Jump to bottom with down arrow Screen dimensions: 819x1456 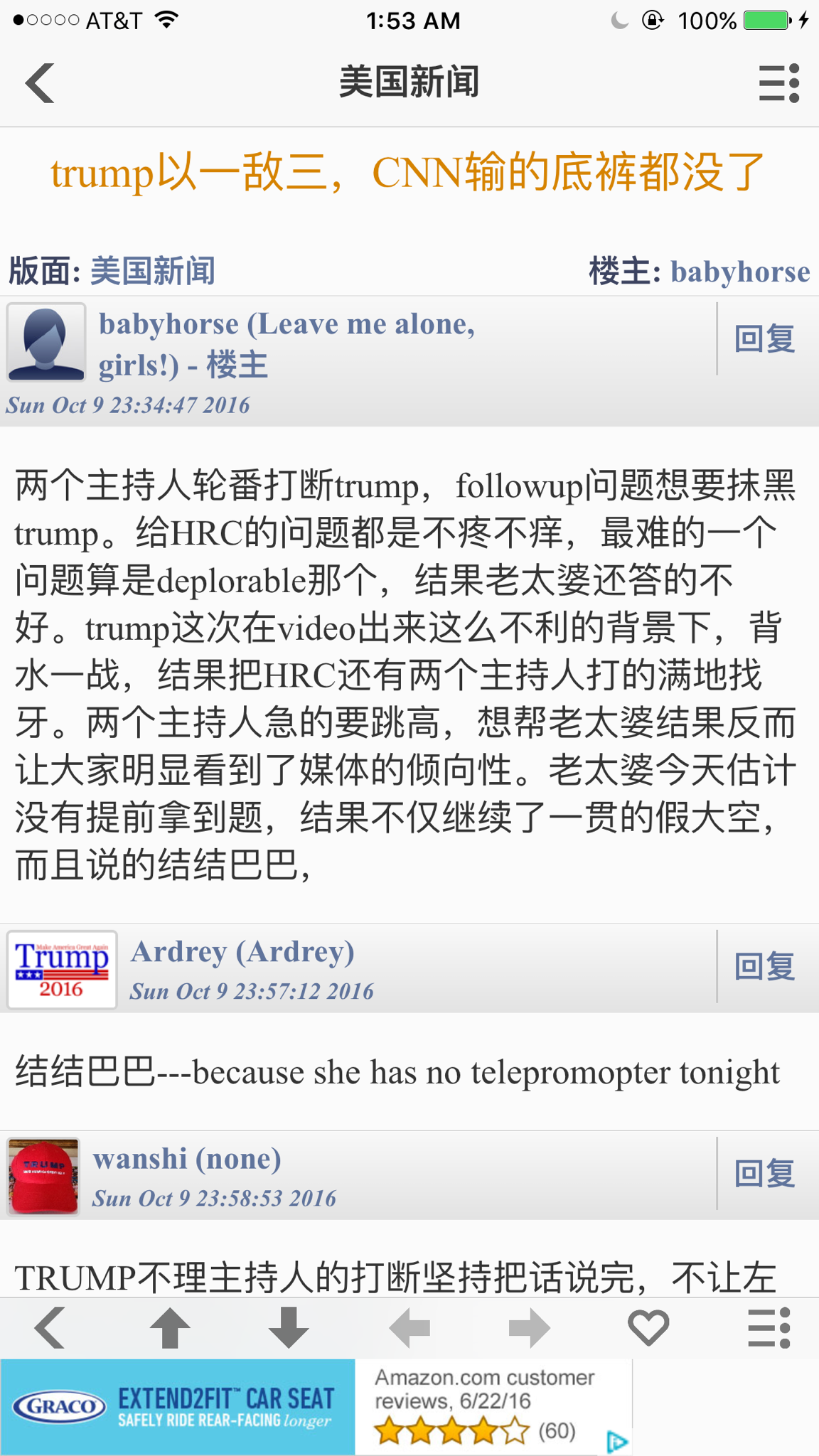point(289,1327)
